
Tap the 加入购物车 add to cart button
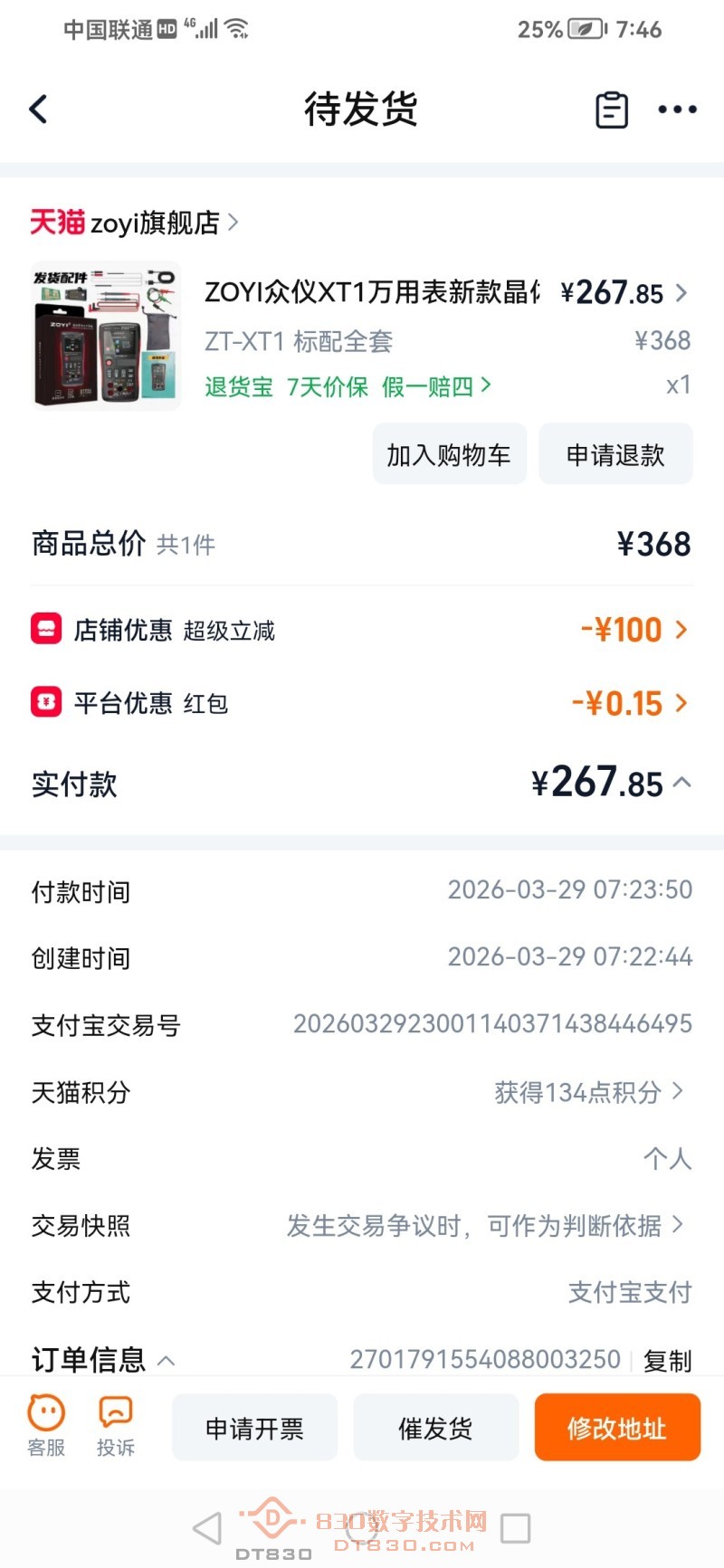450,453
